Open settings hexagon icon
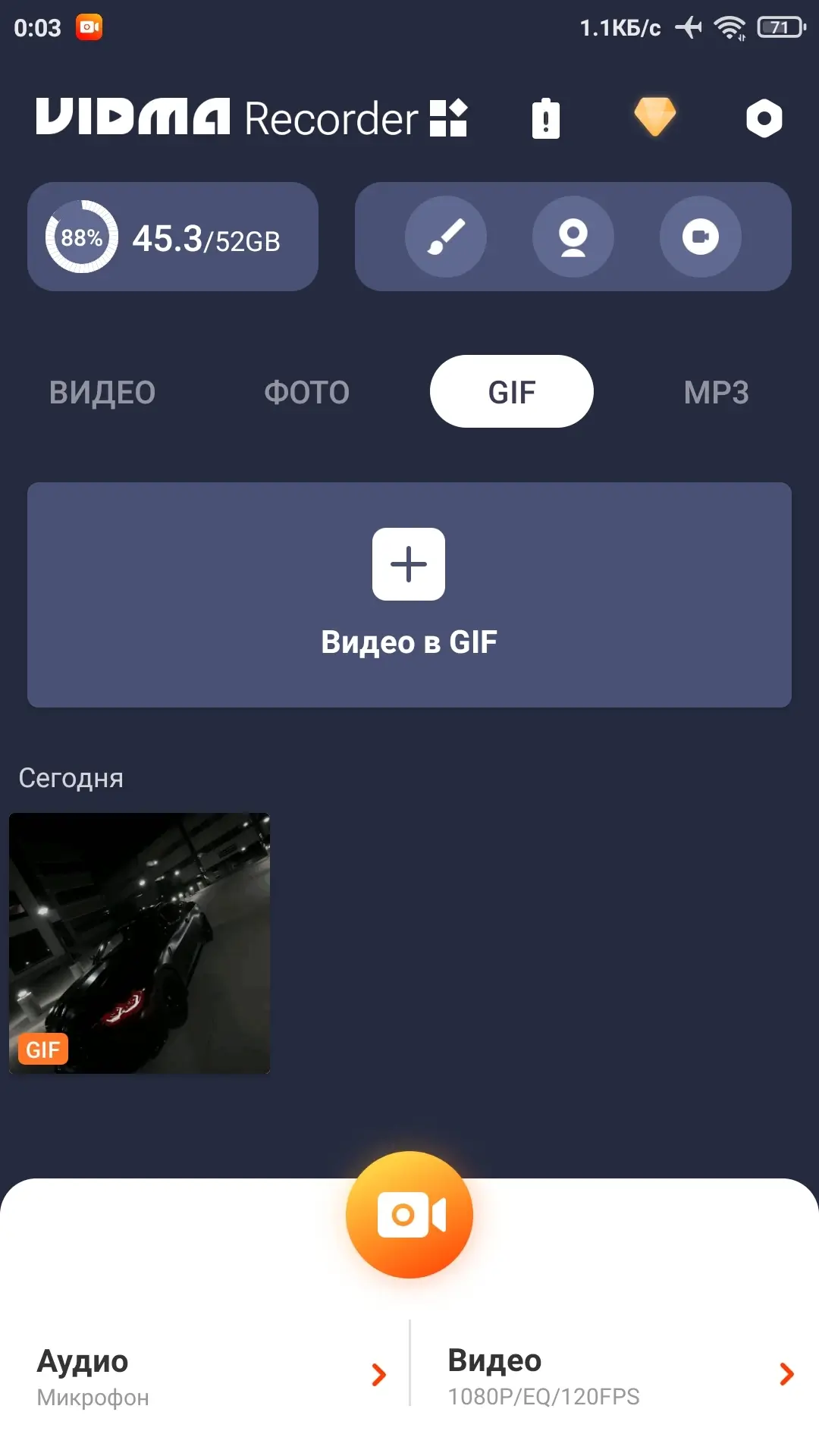This screenshot has height=1456, width=819. click(764, 118)
